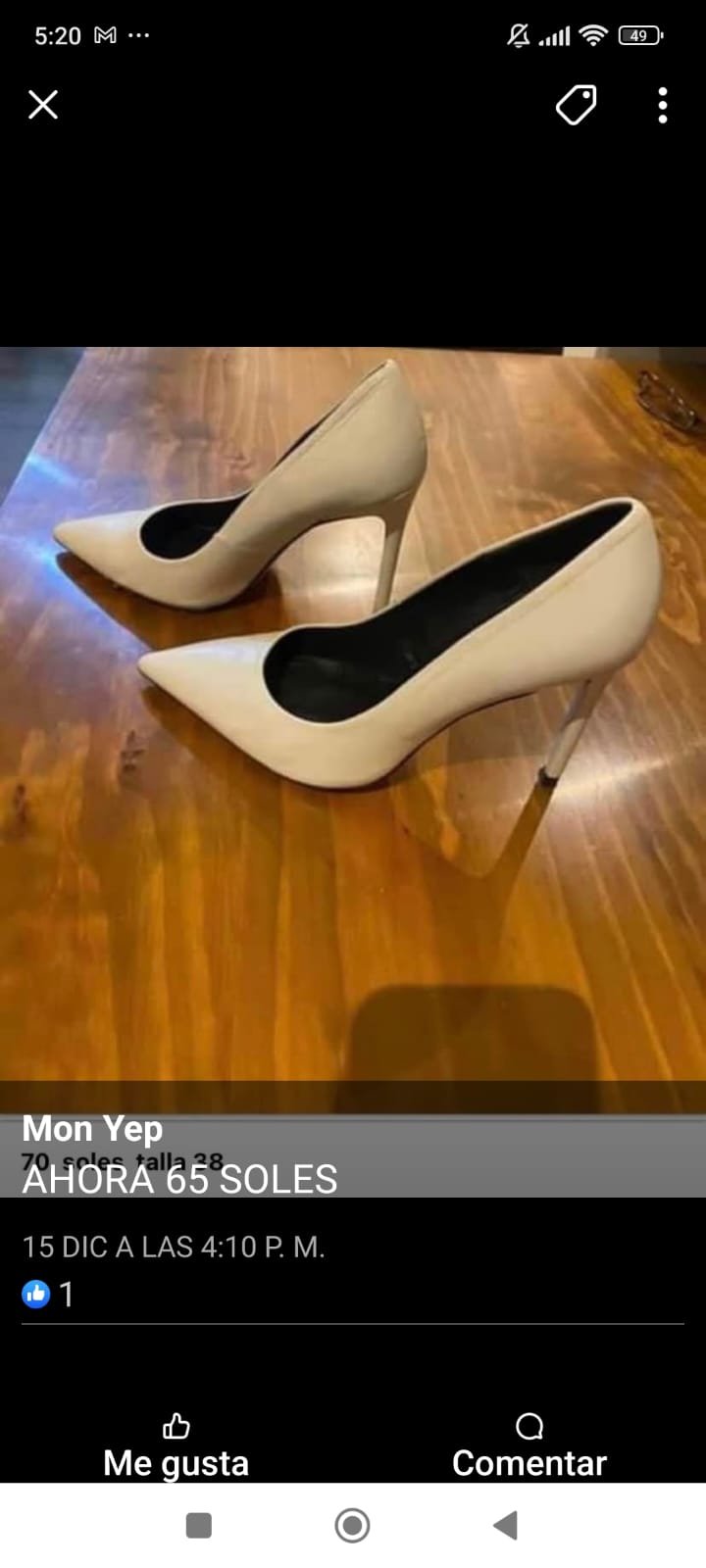View who reacted to the photo

pos(48,1295)
